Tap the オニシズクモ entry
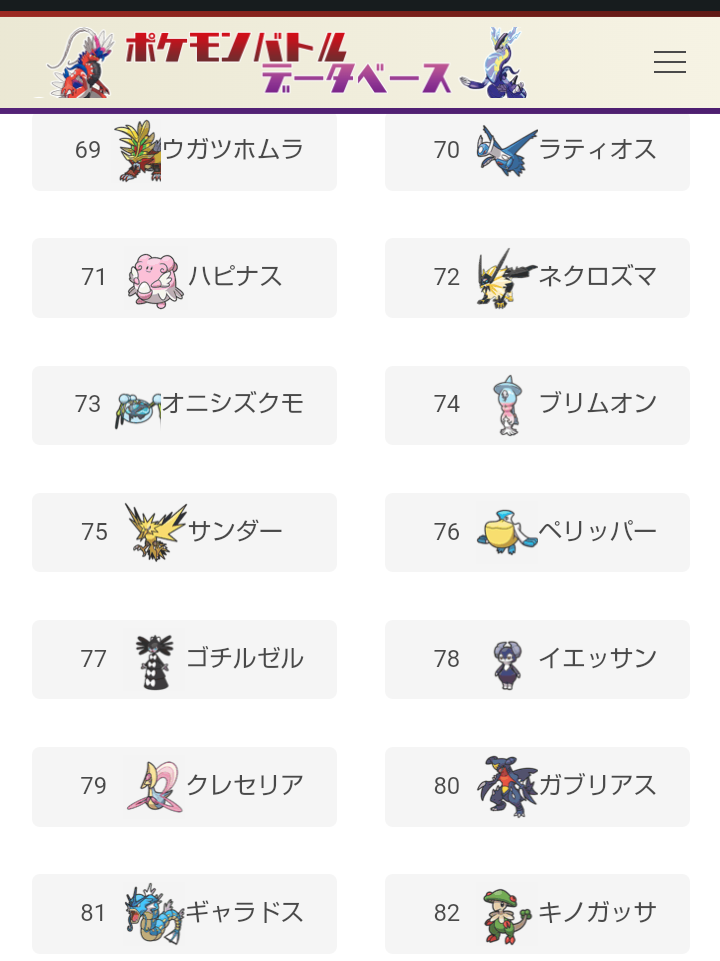The width and height of the screenshot is (720, 961). coord(184,405)
